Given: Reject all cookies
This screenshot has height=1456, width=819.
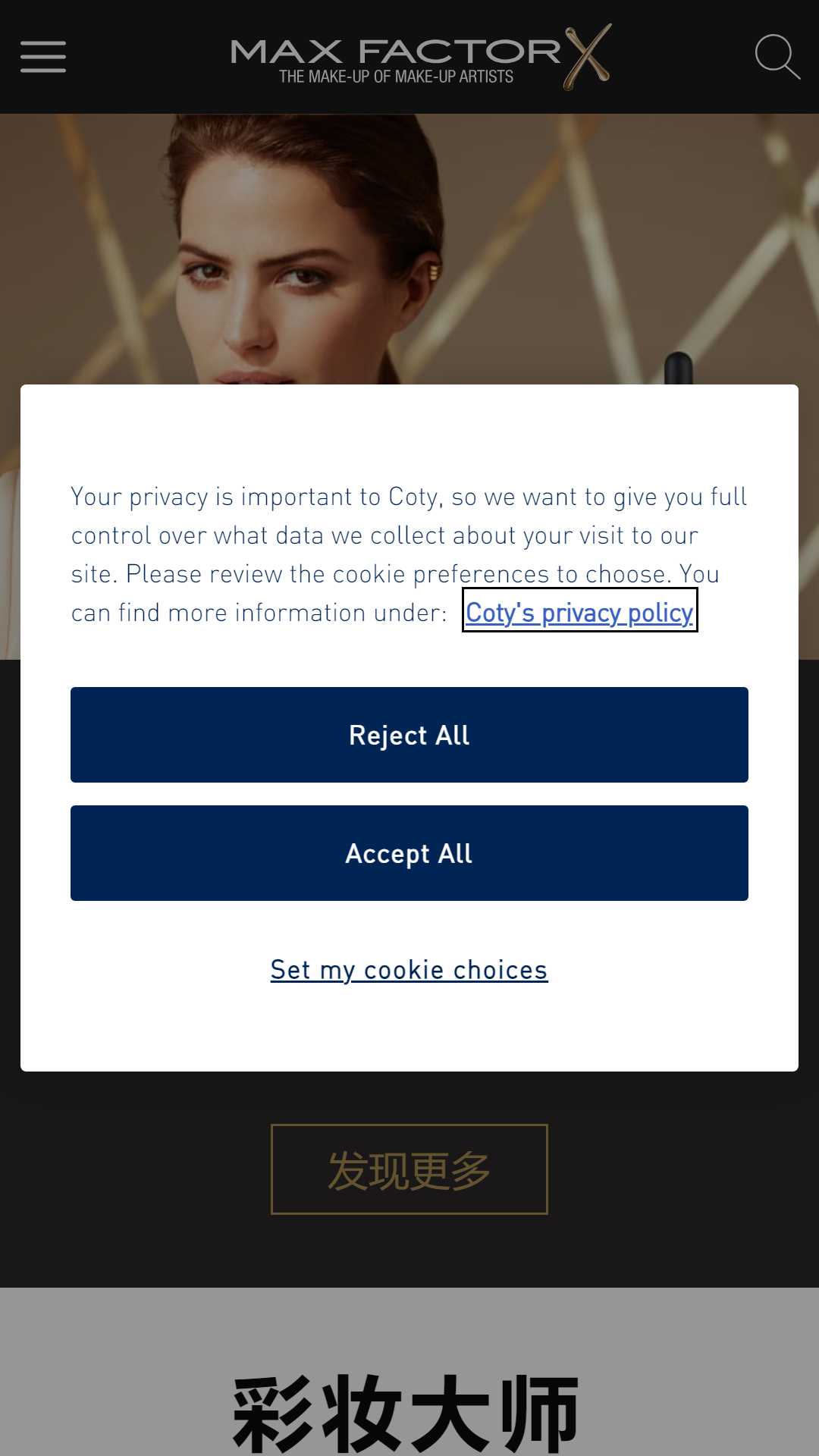Looking at the screenshot, I should (x=409, y=735).
